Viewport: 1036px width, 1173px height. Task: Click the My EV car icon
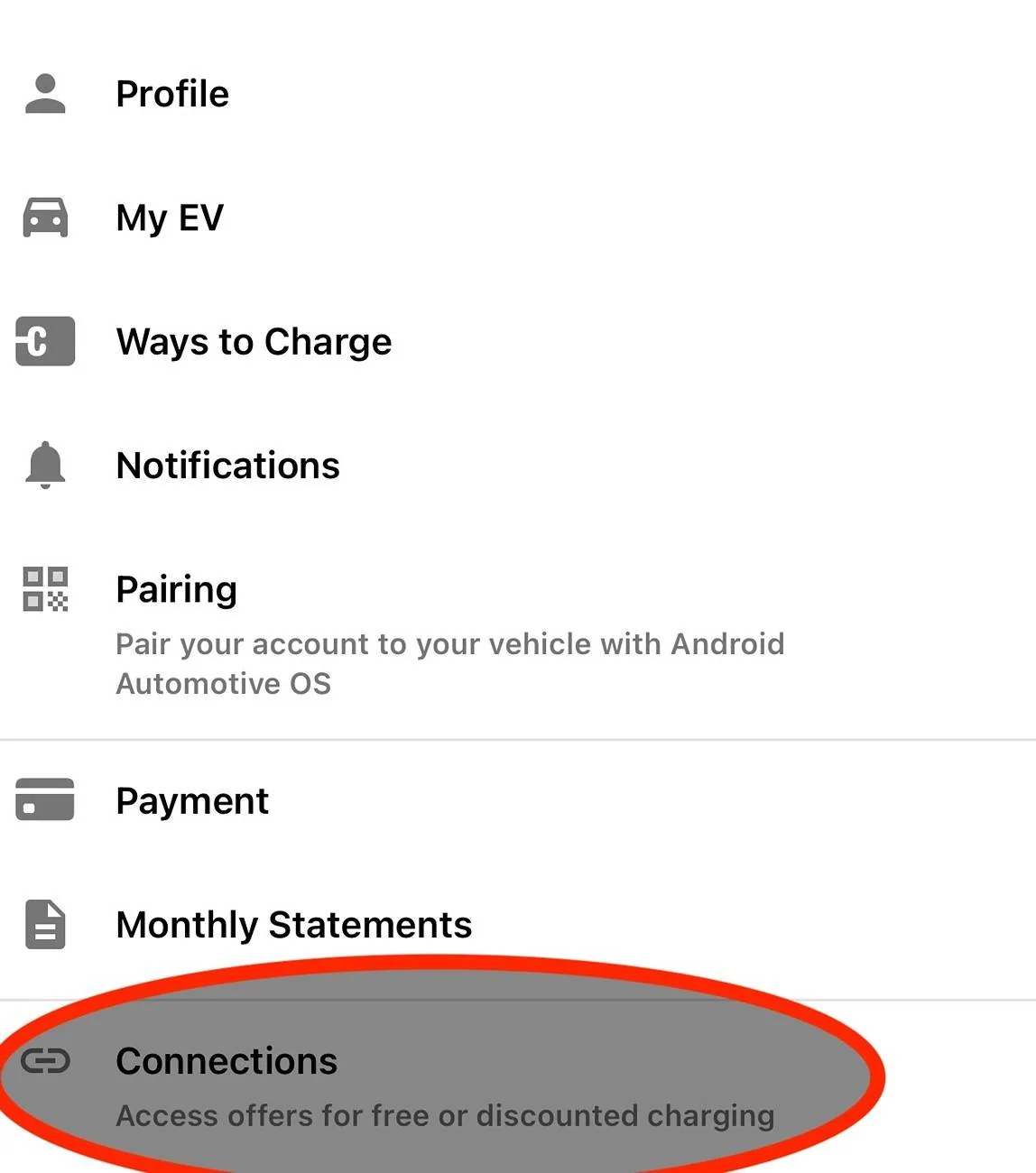(43, 217)
